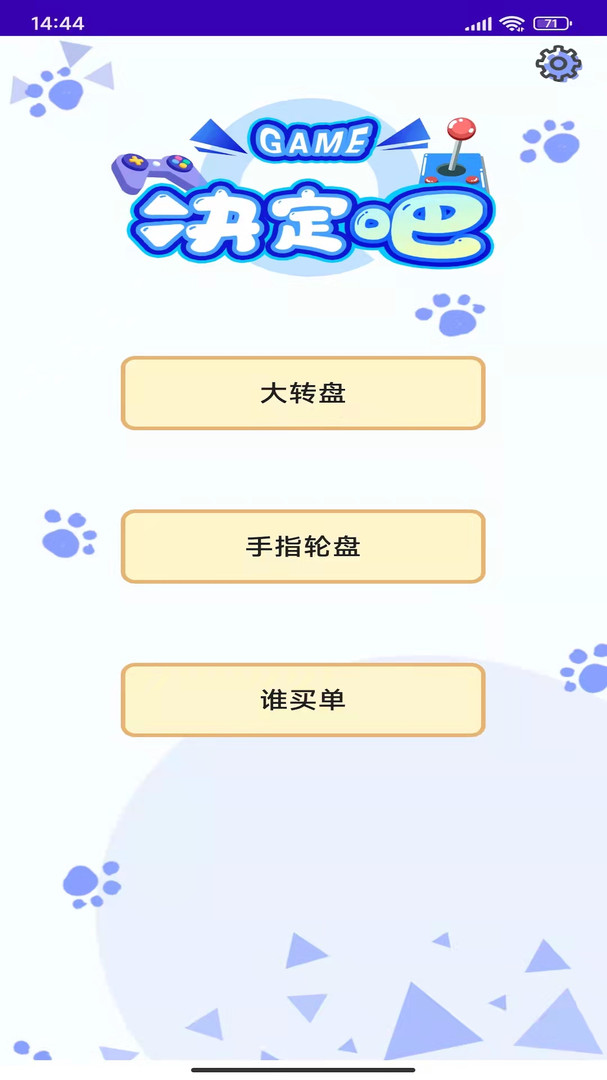The height and width of the screenshot is (1080, 607).
Task: Open the settings gear icon
Action: 558,64
